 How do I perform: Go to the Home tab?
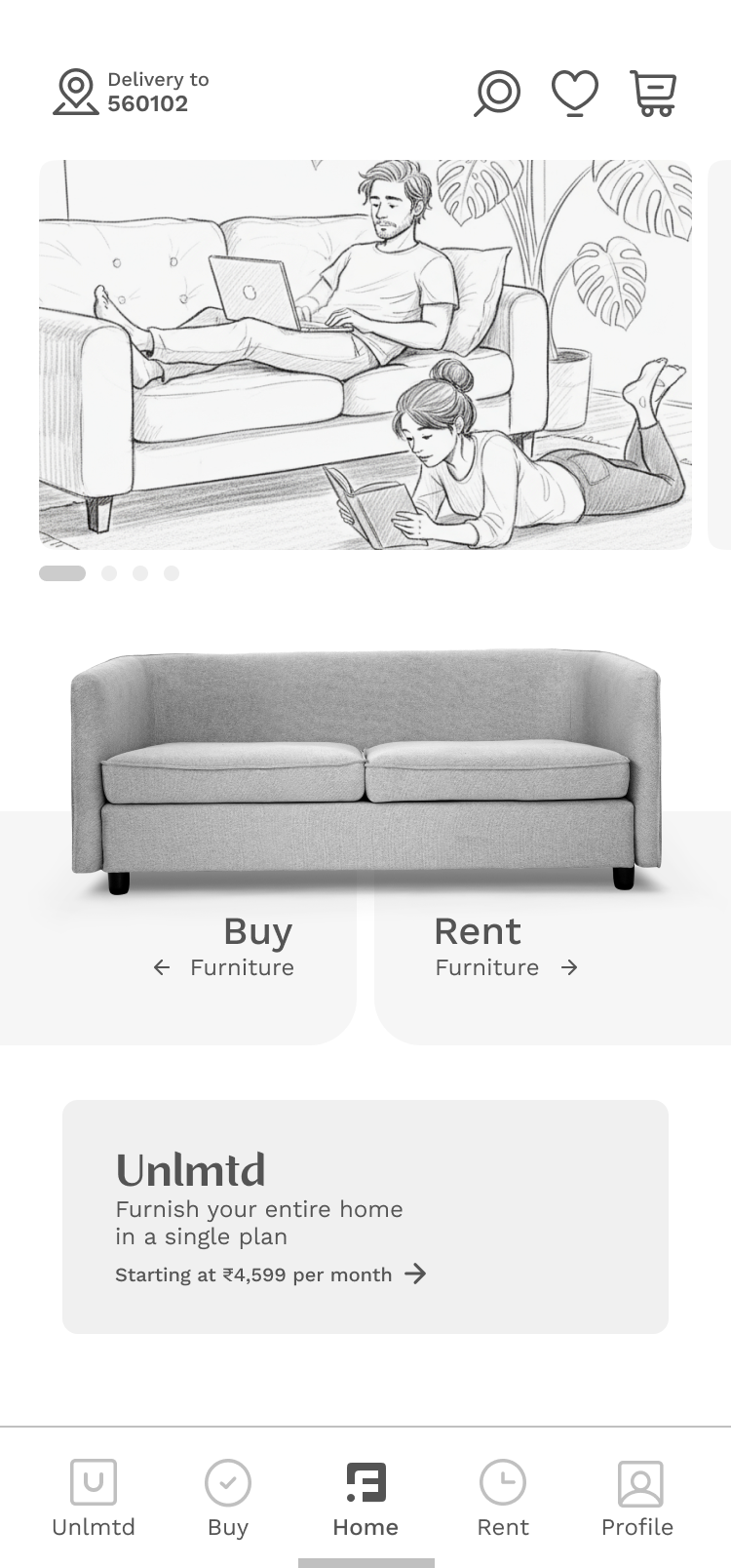pyautogui.click(x=365, y=1499)
